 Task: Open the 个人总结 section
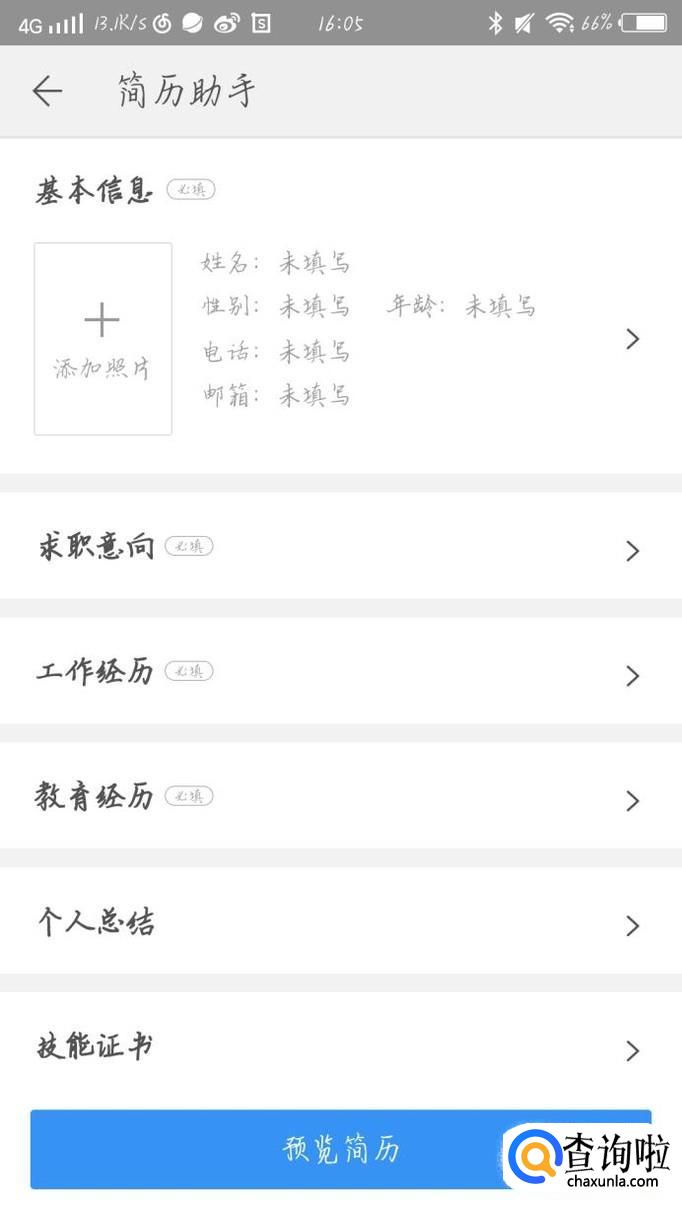pyautogui.click(x=340, y=923)
